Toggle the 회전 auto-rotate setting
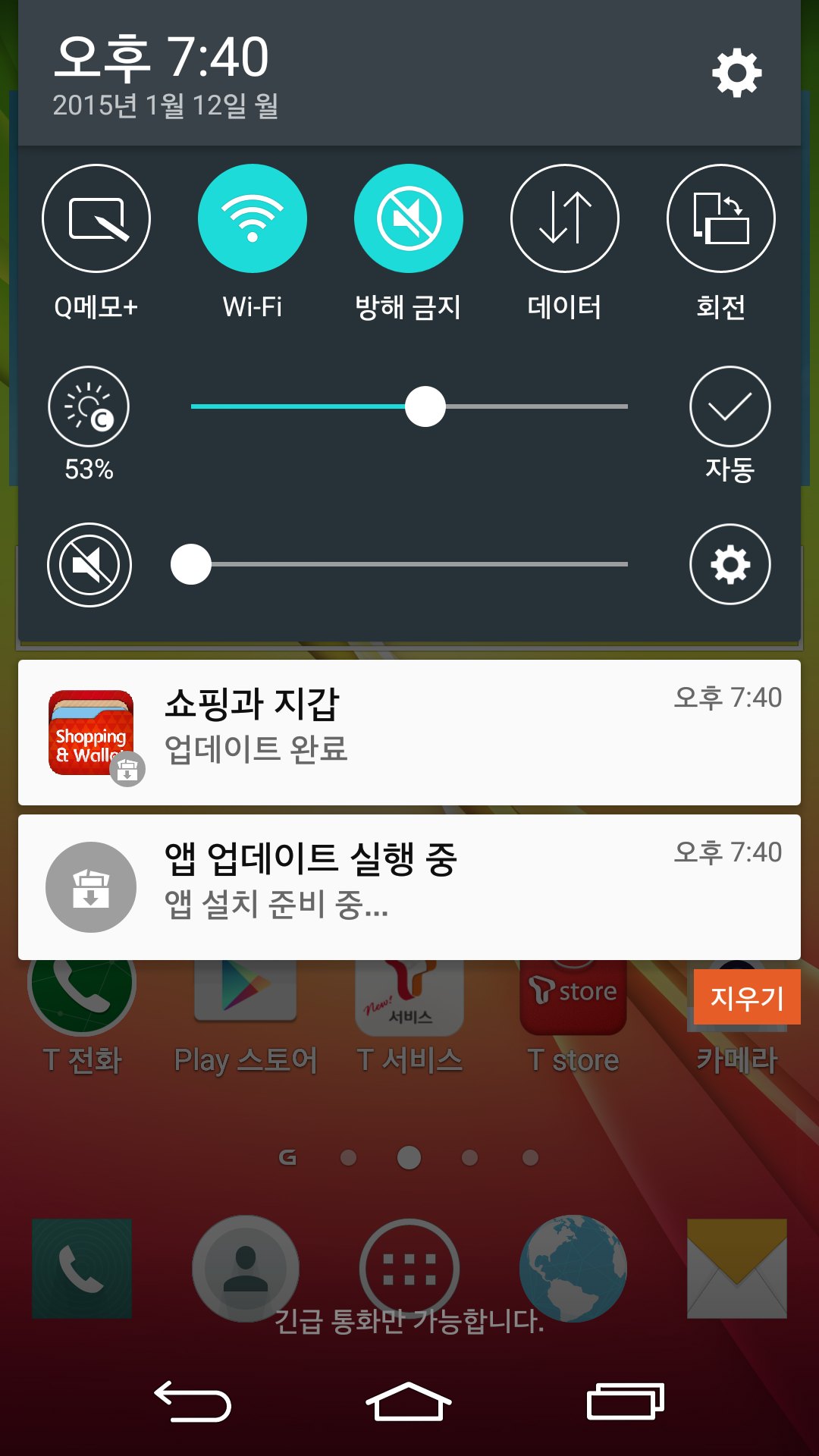This screenshot has height=1456, width=819. 720,218
